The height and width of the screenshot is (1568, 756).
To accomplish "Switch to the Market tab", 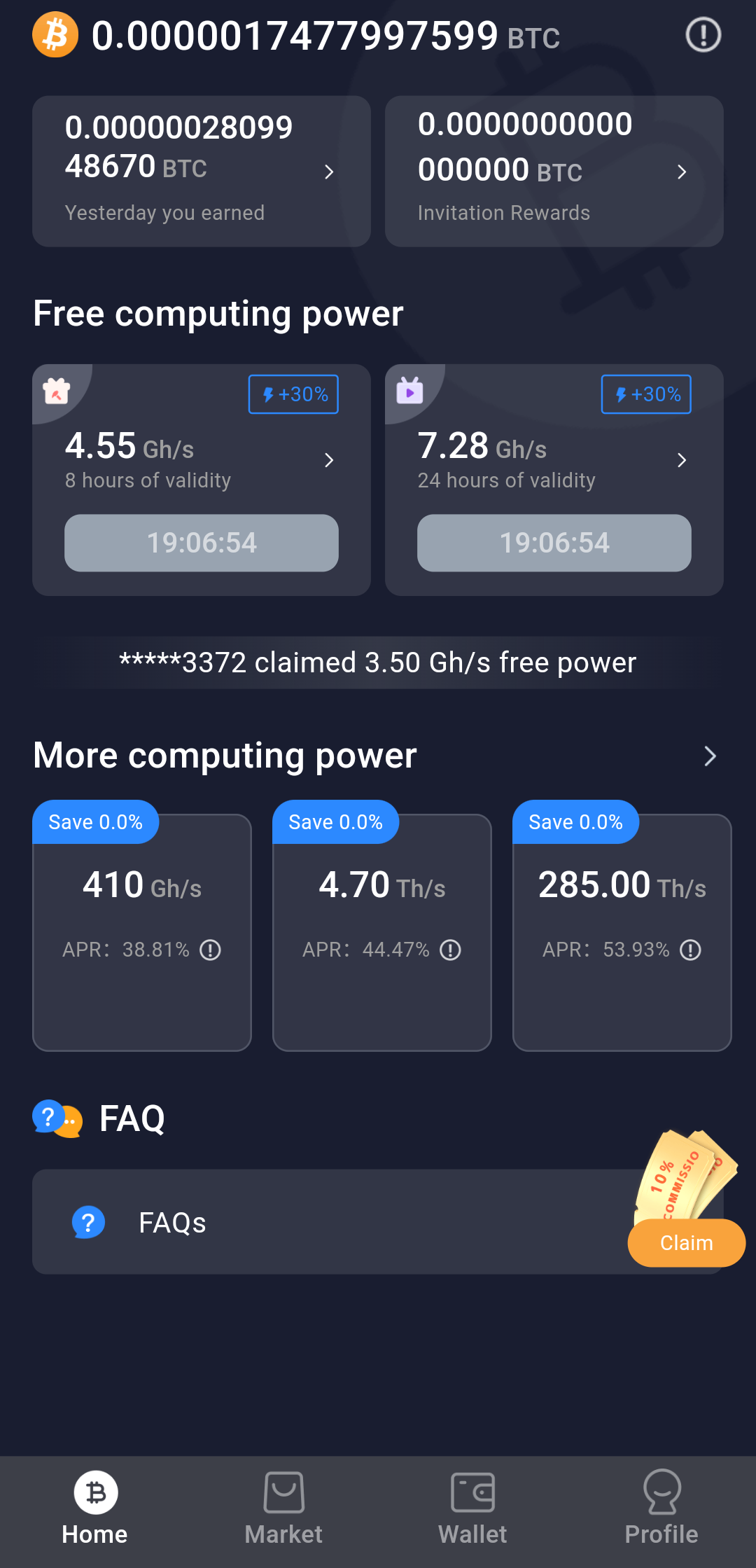I will pos(283,1507).
